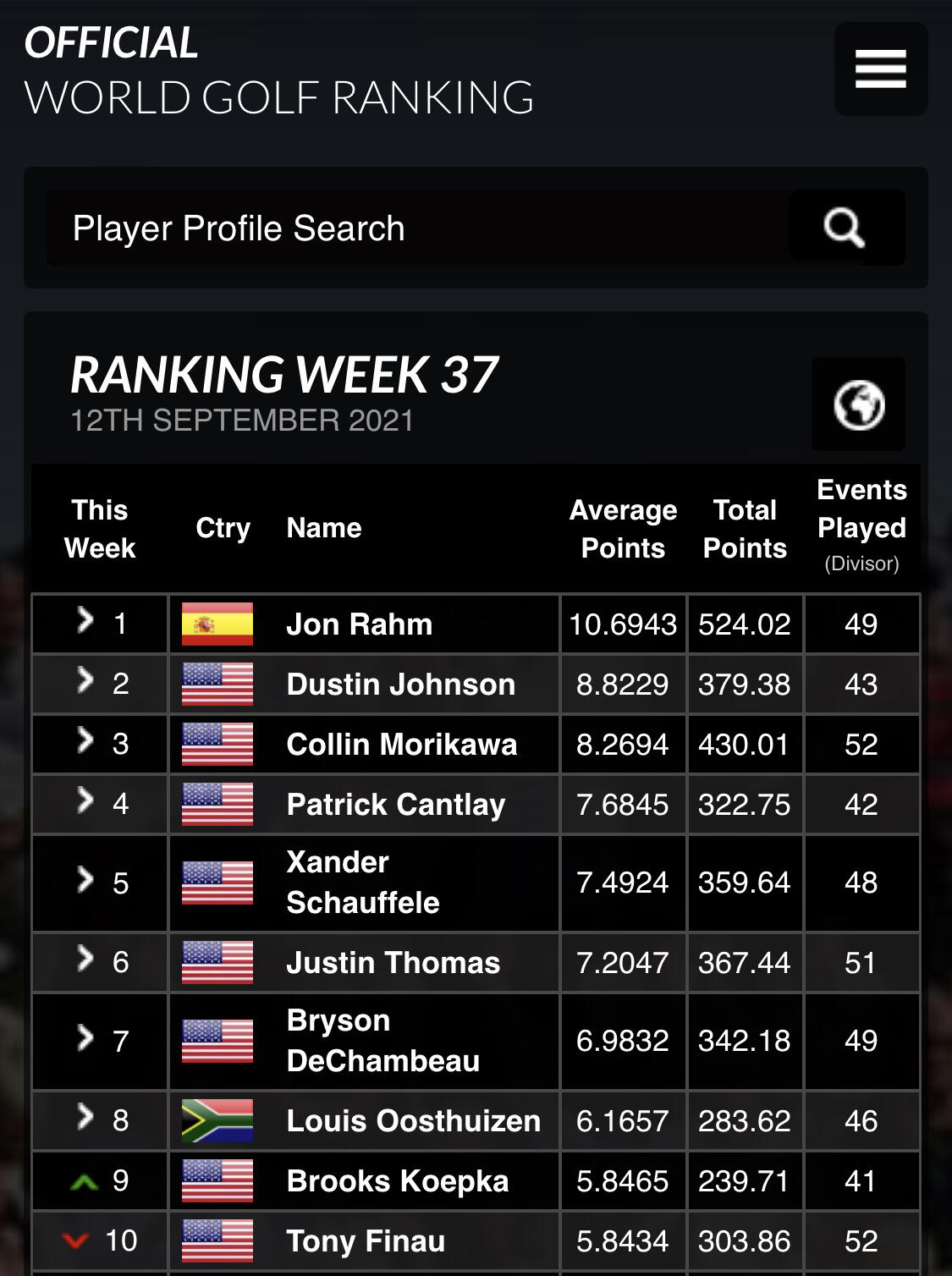Select Louis Oosthuizen's name
The image size is (952, 1276).
pos(413,1121)
